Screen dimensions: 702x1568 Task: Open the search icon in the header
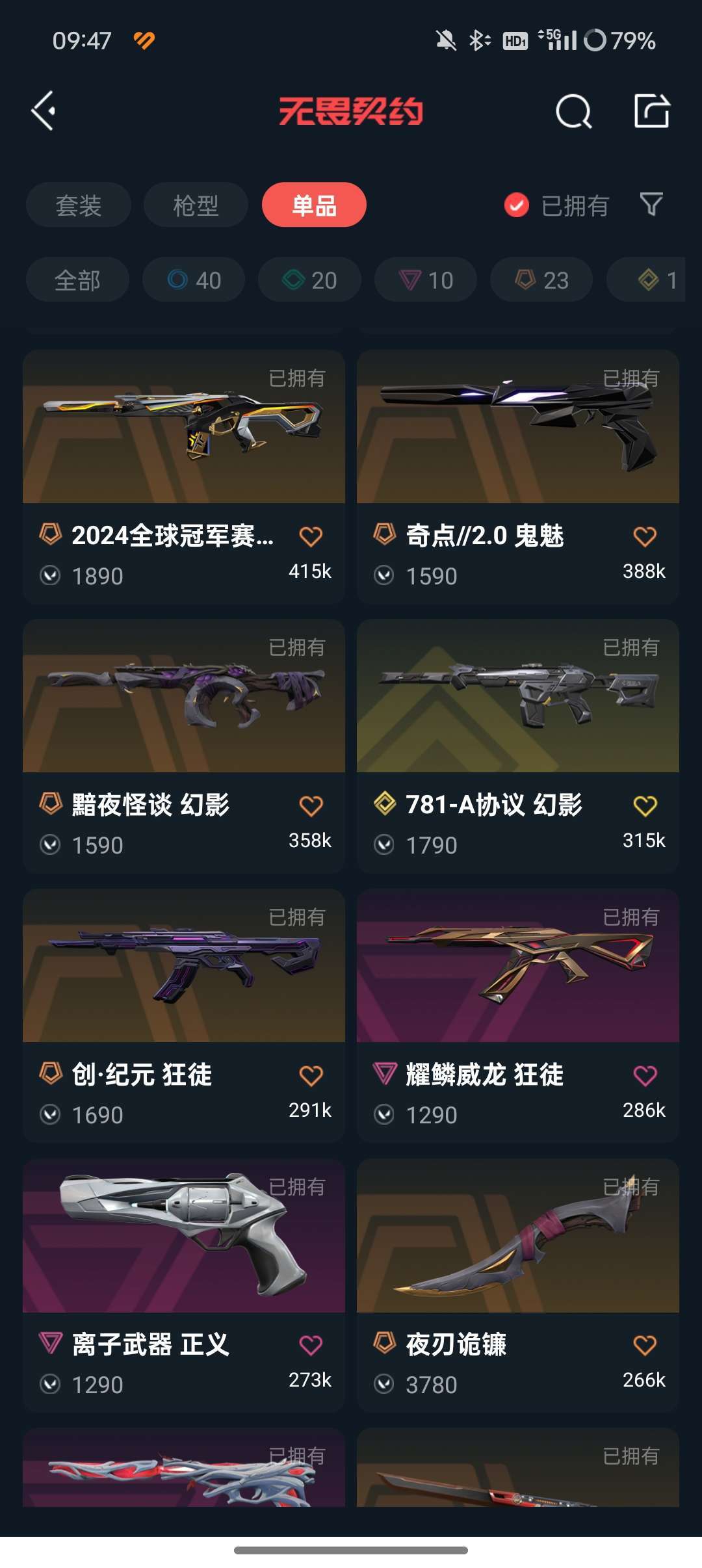point(573,112)
